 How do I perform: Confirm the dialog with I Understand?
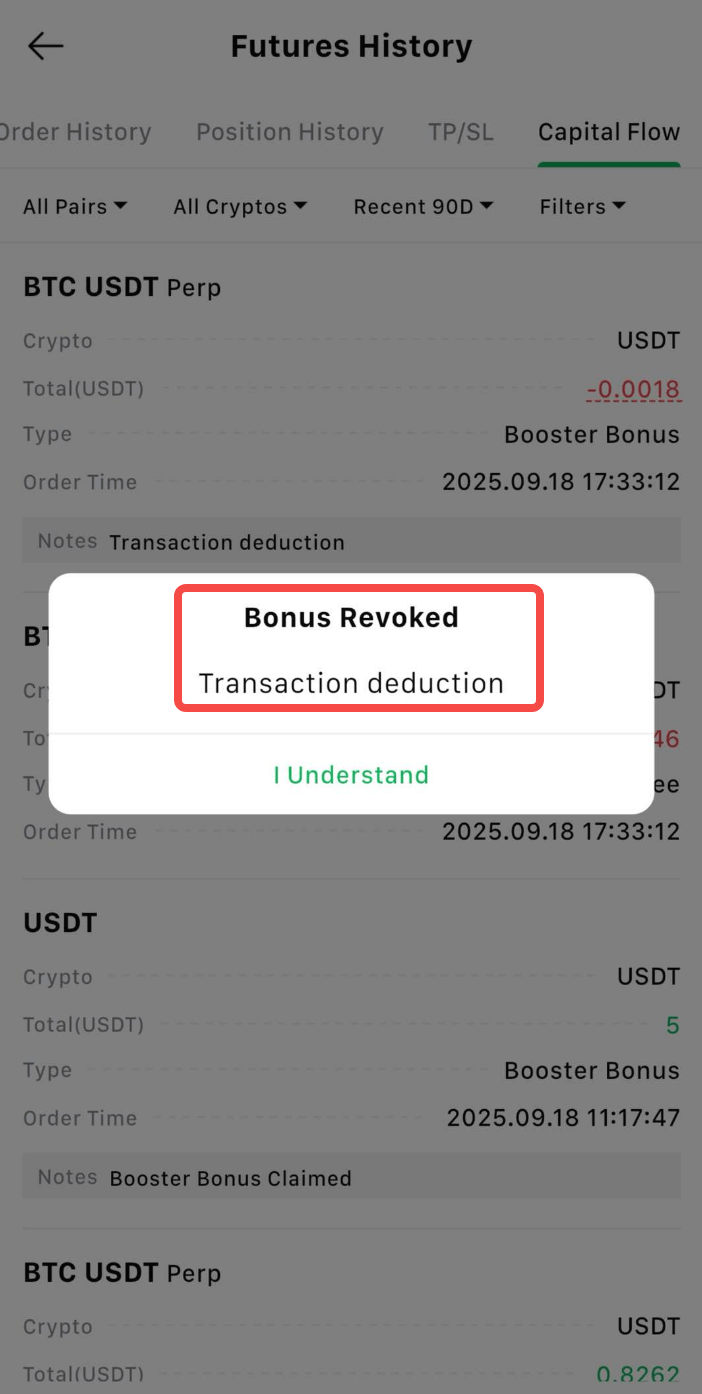coord(351,775)
